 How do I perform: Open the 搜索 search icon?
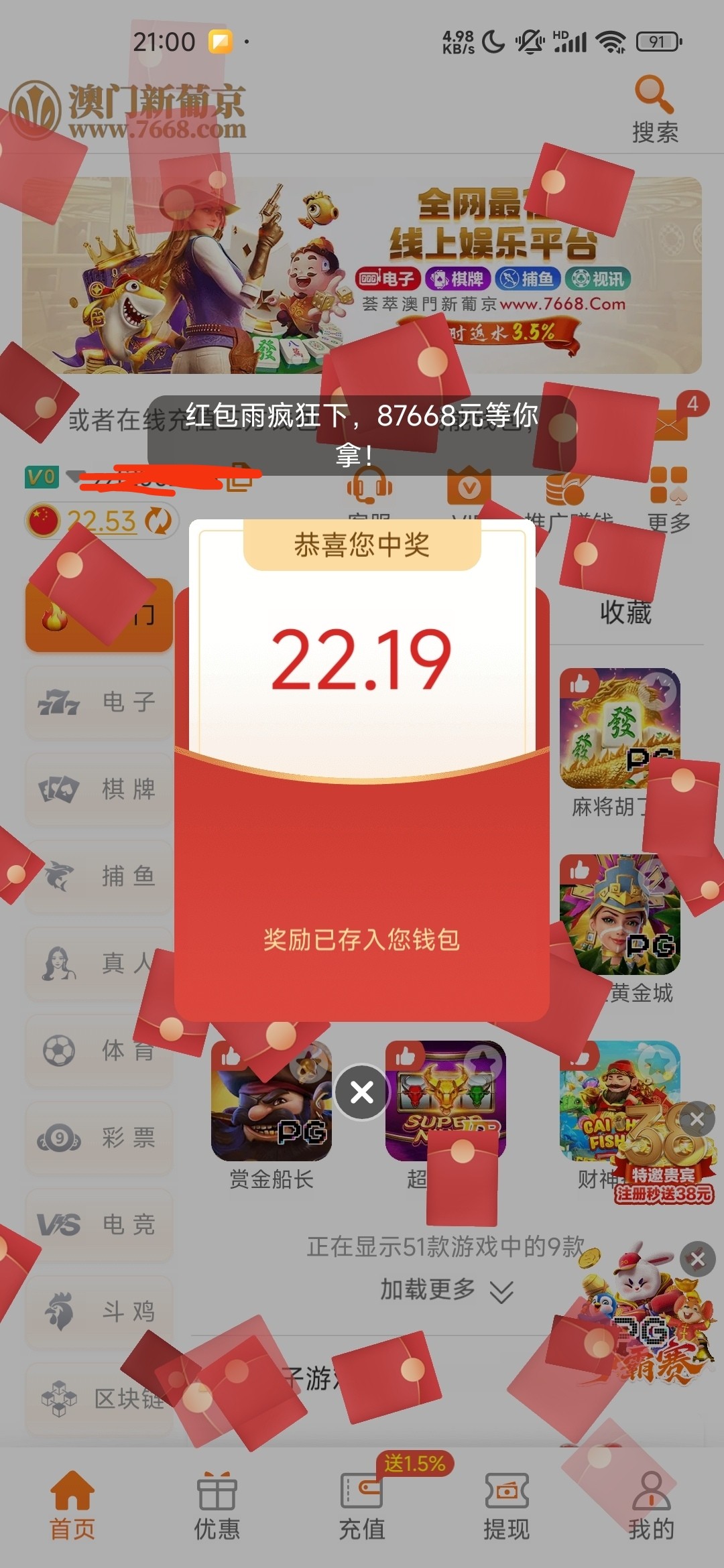pos(654,109)
